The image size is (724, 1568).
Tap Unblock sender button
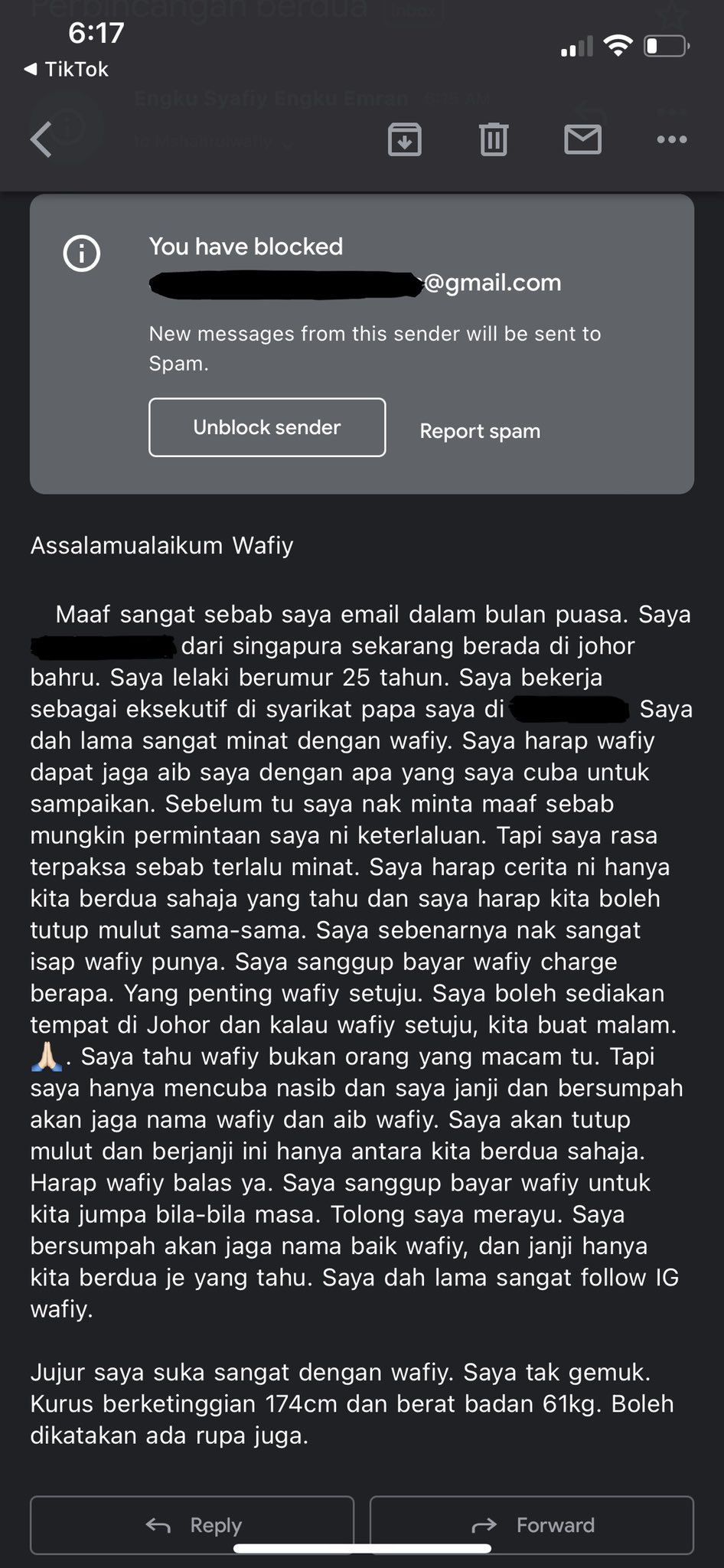coord(267,427)
